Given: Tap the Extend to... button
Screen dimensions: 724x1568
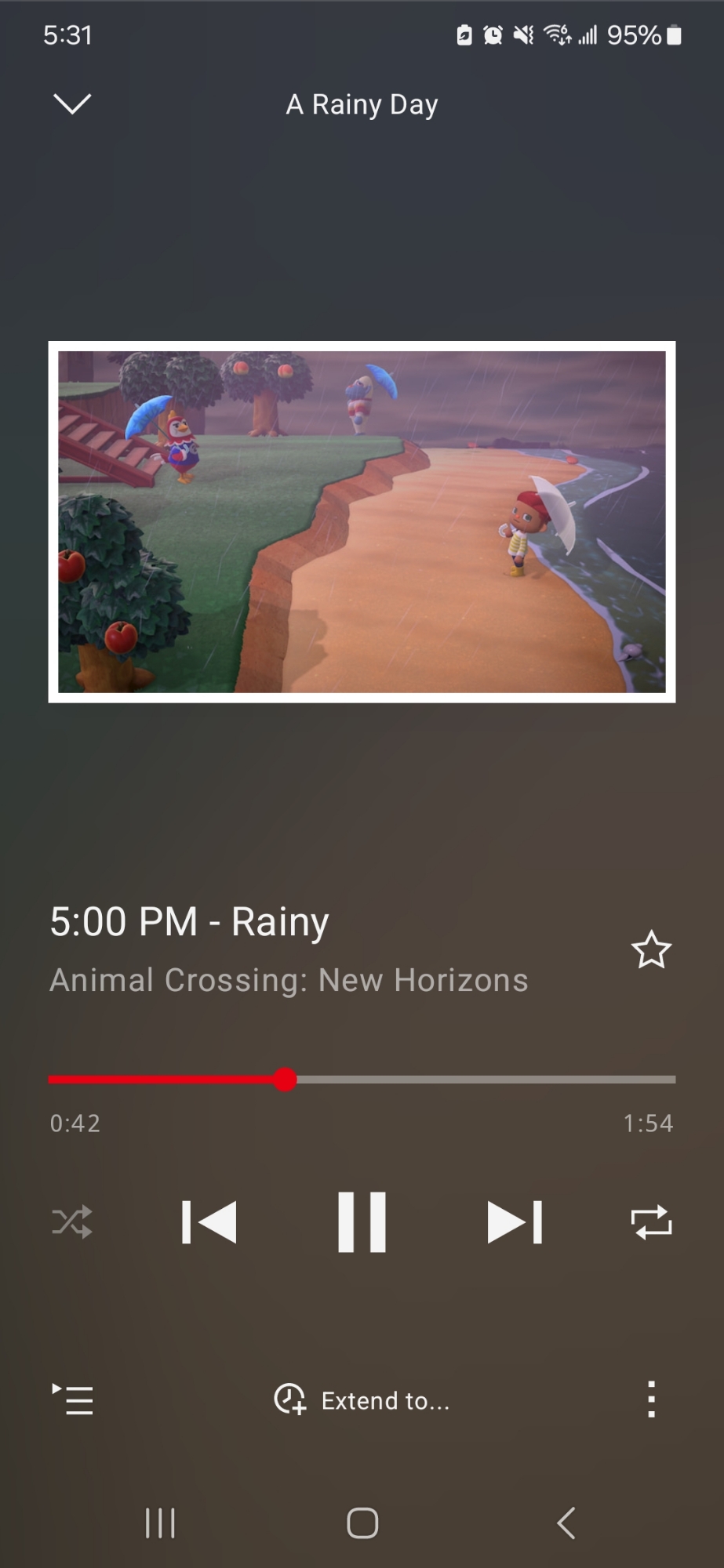Looking at the screenshot, I should (x=362, y=1399).
